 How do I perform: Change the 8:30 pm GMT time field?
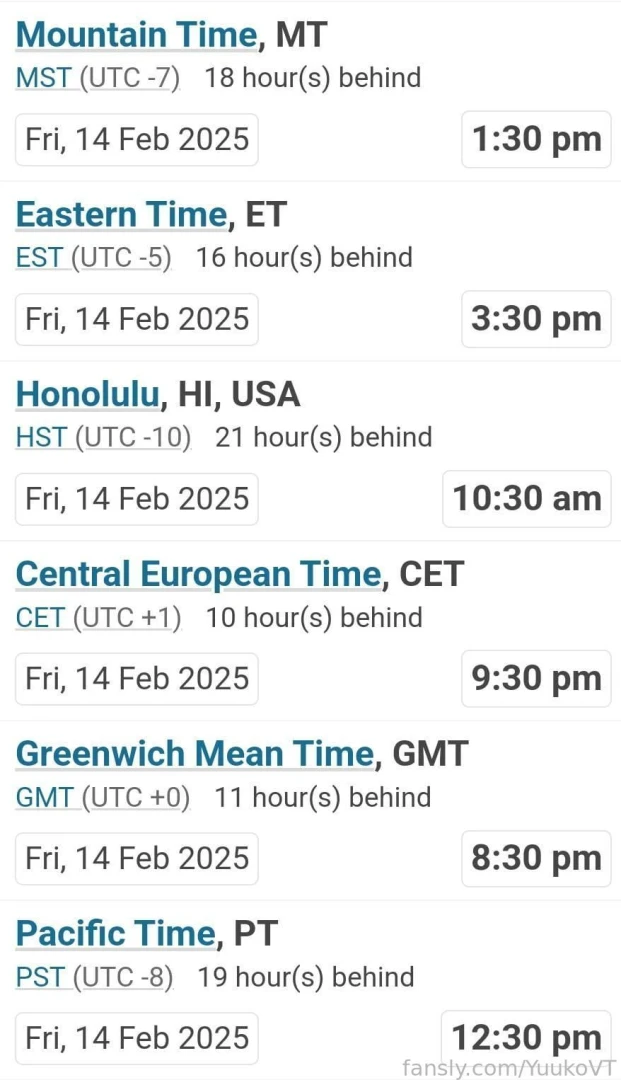click(x=536, y=858)
